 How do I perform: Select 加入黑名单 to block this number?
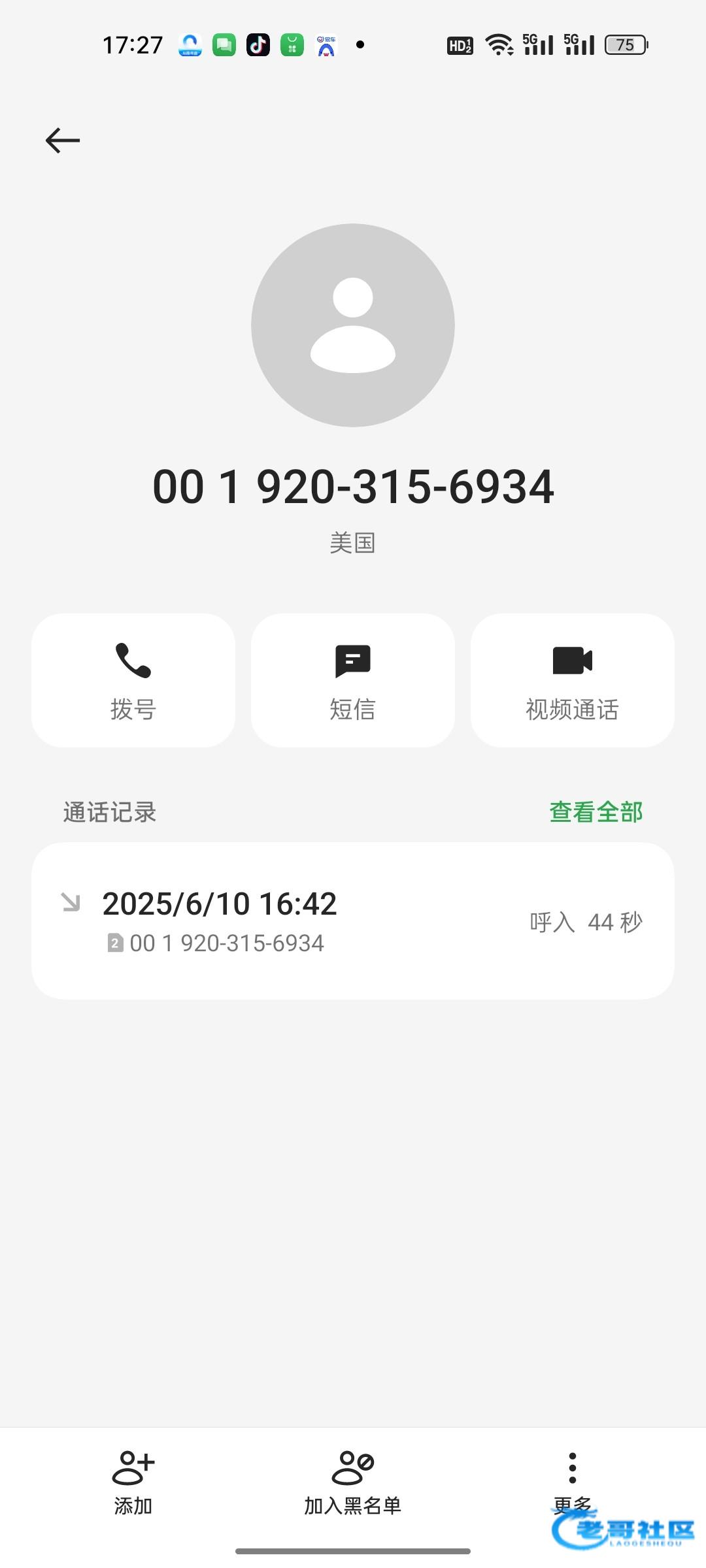(353, 1483)
